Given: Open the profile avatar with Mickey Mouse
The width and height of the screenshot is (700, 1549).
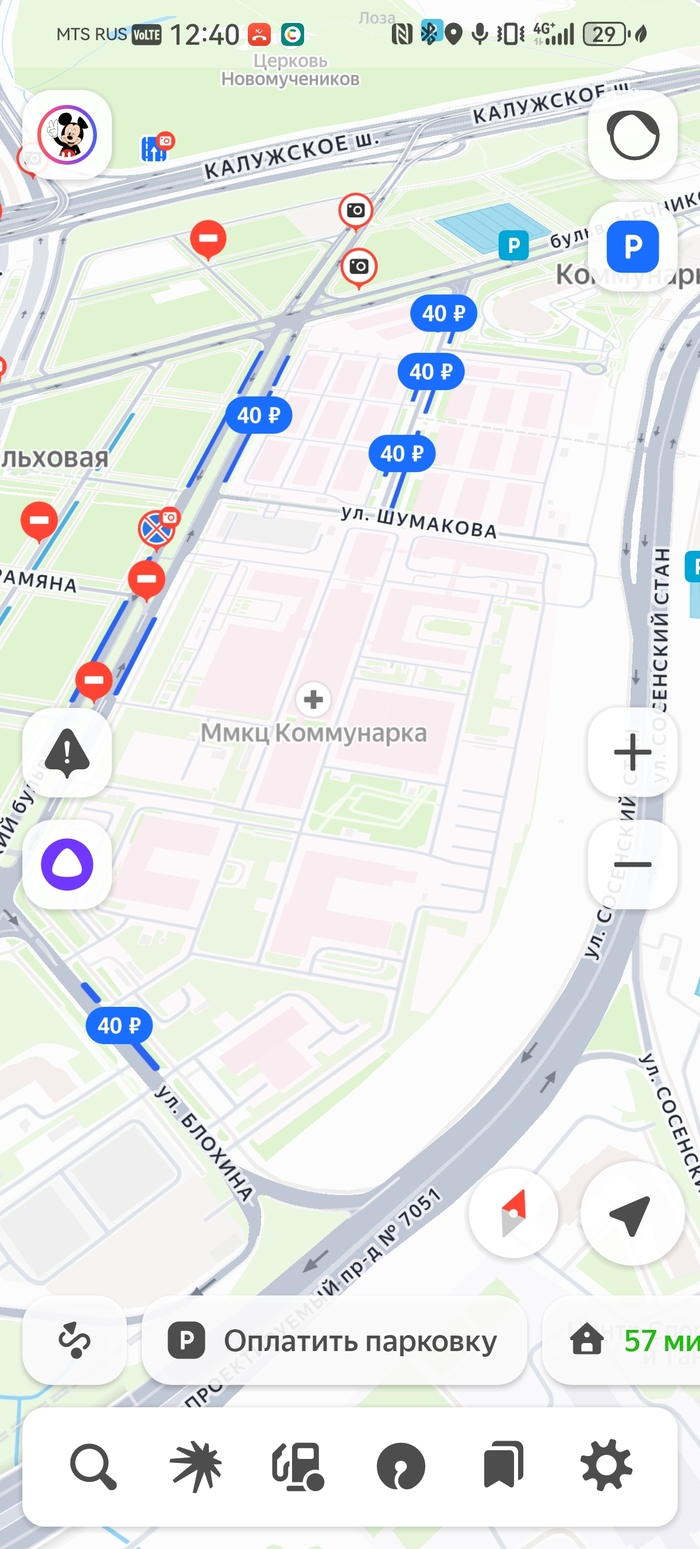Looking at the screenshot, I should pos(67,134).
